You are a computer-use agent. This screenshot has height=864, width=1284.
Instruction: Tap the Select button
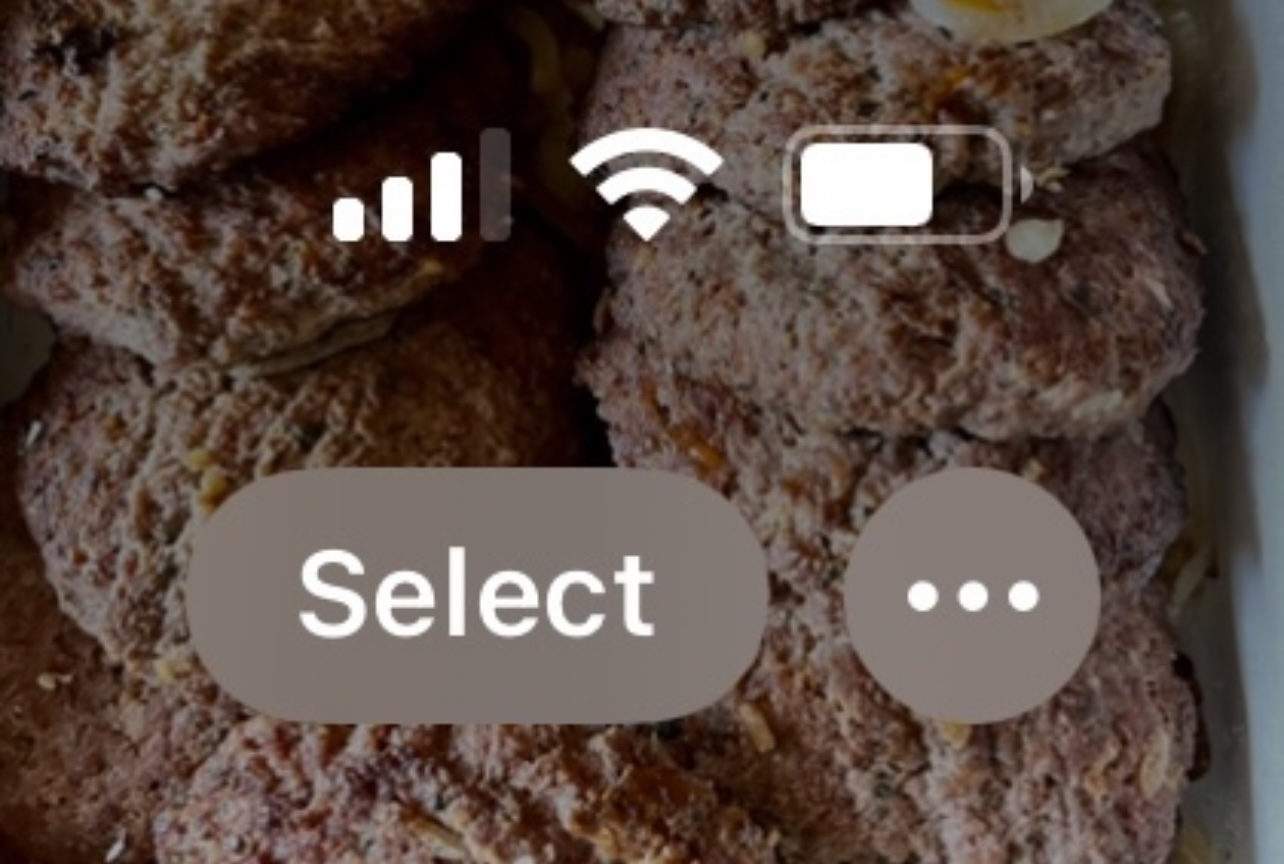pyautogui.click(x=477, y=596)
